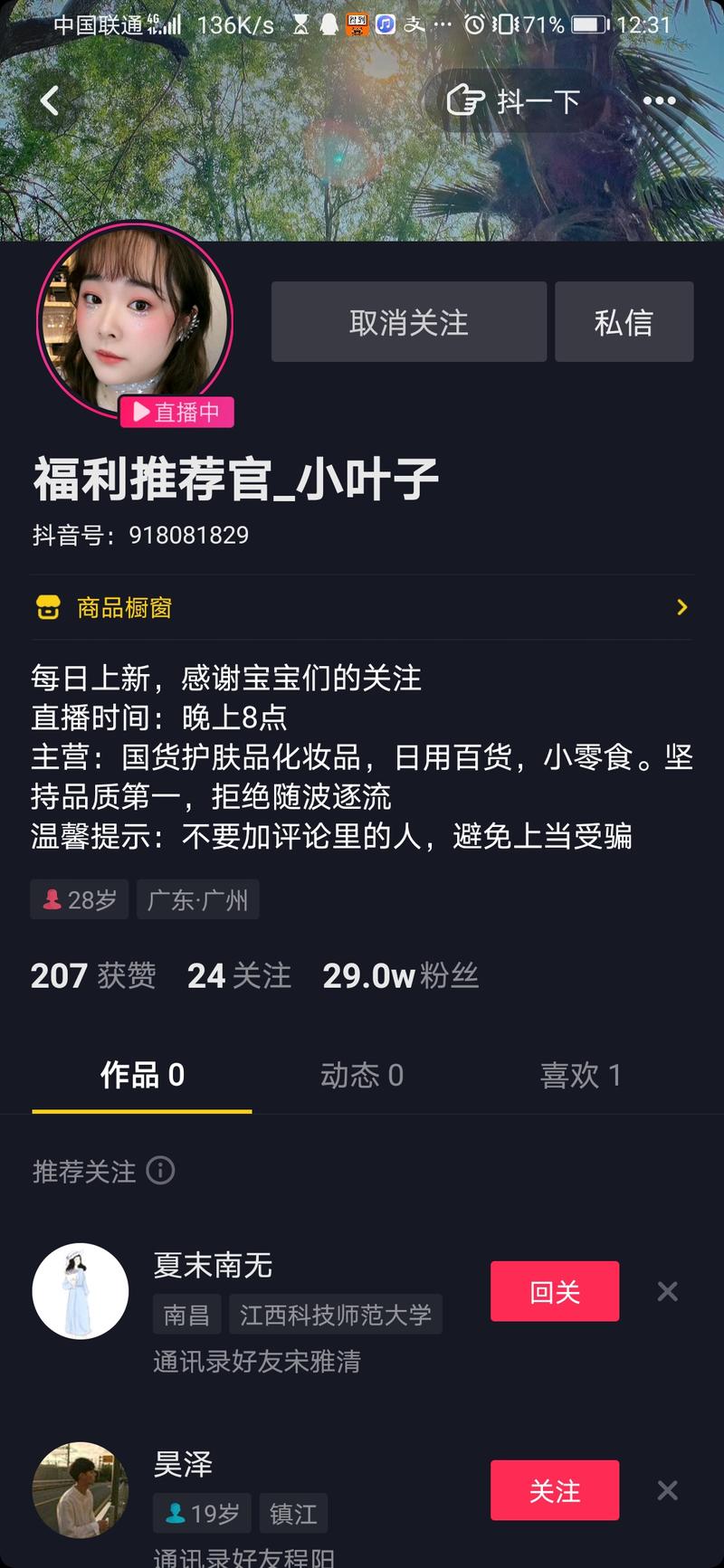Dismiss the 夏末南无 recommendation

667,1291
